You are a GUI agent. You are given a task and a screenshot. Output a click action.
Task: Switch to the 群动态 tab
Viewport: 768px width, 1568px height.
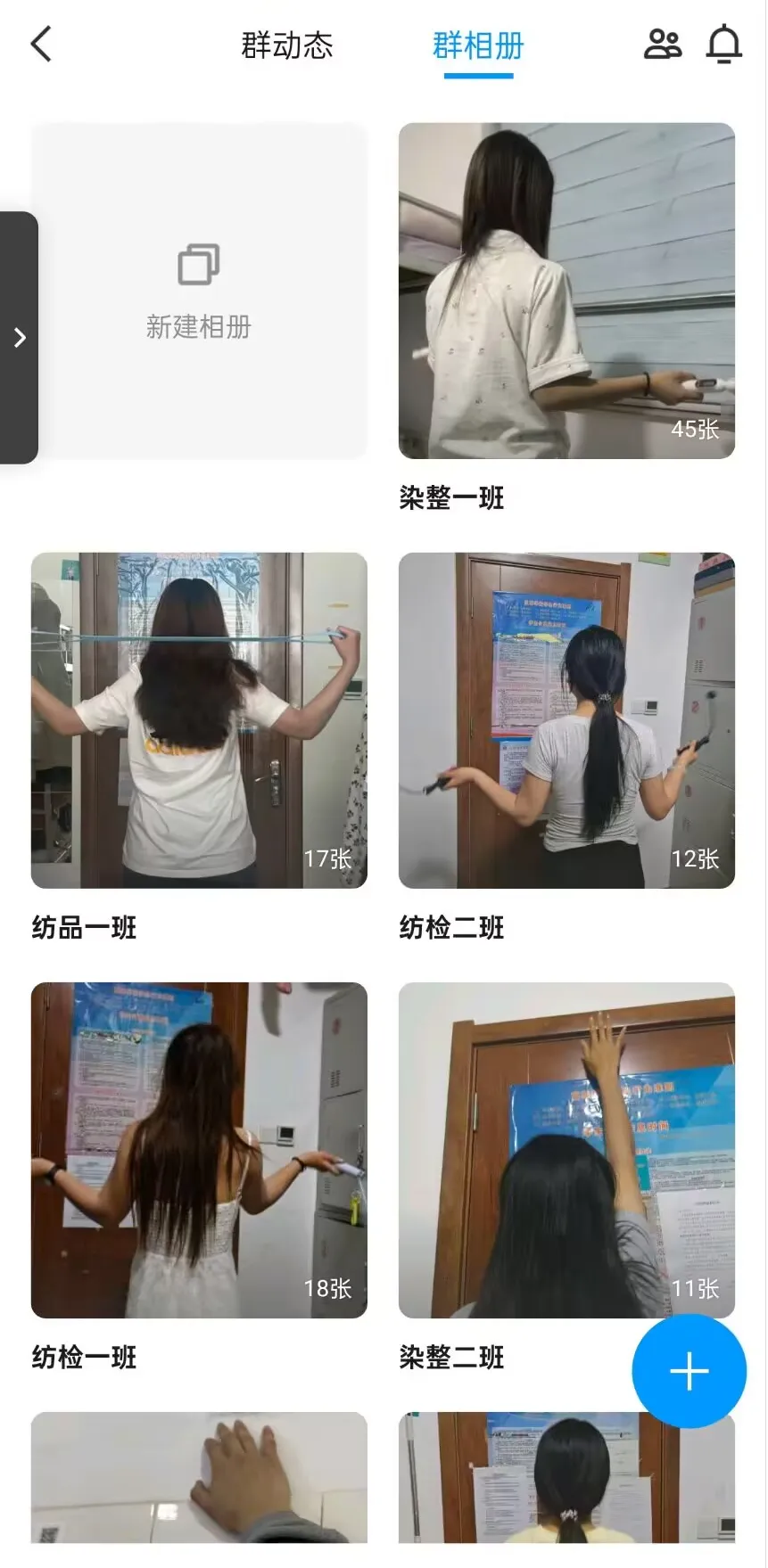click(287, 45)
